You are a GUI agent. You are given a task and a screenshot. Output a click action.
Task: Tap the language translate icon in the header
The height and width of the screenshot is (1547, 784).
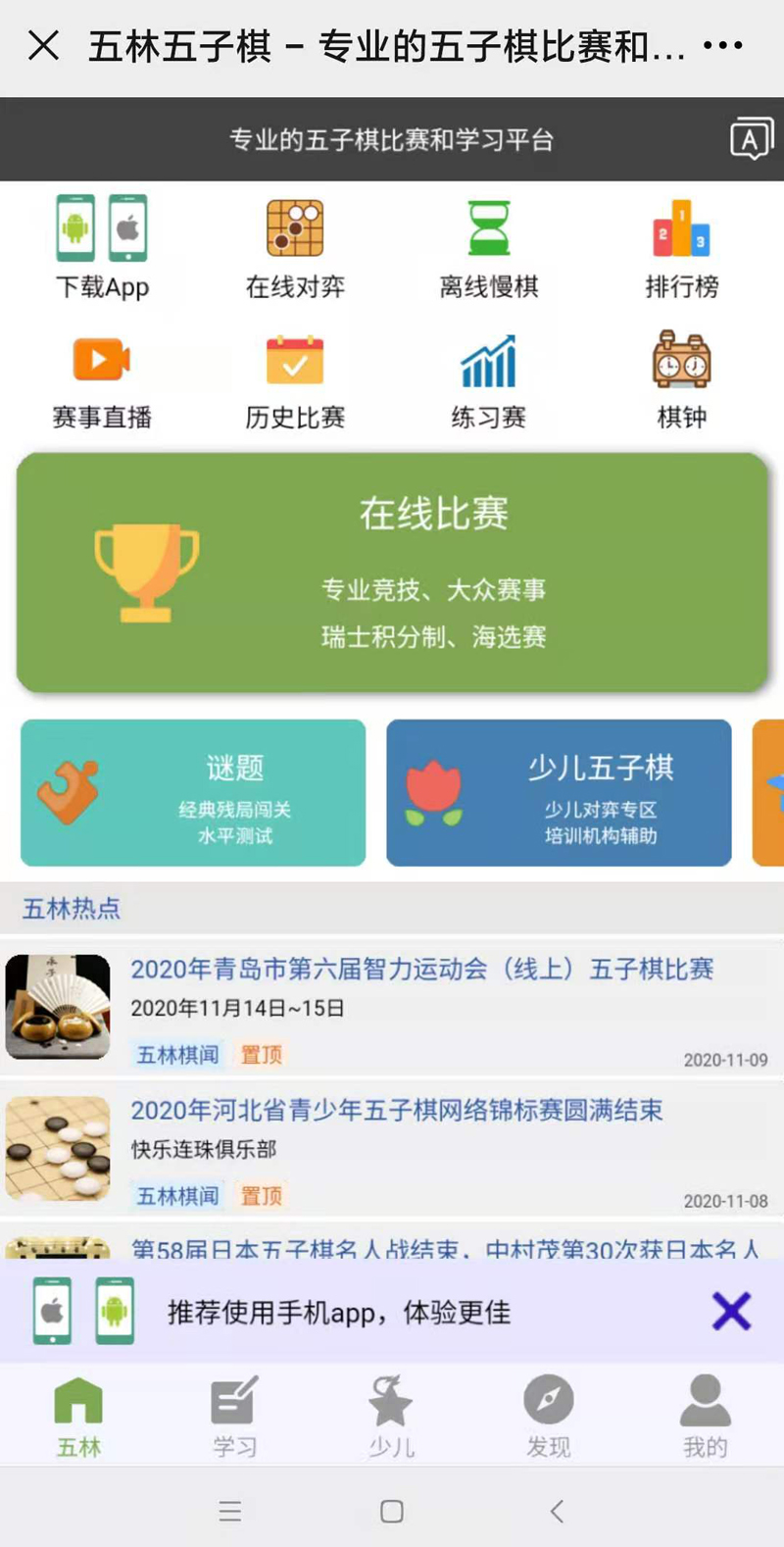tap(751, 139)
